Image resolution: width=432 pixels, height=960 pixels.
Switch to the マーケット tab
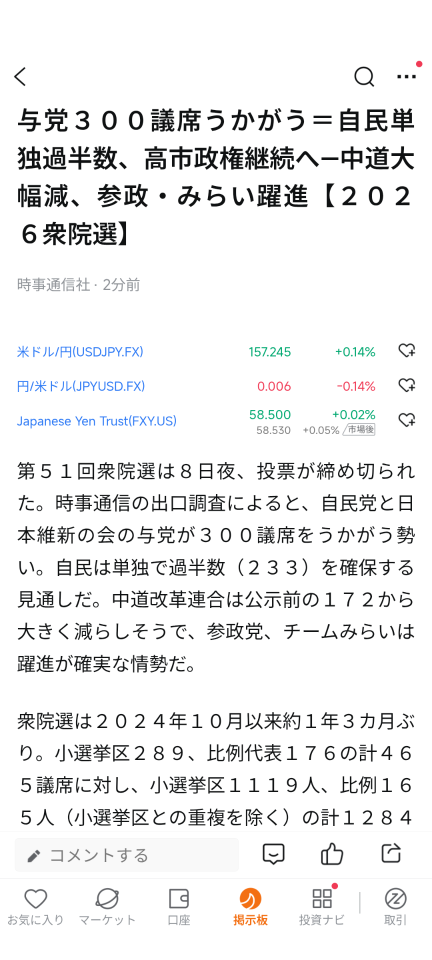(107, 907)
